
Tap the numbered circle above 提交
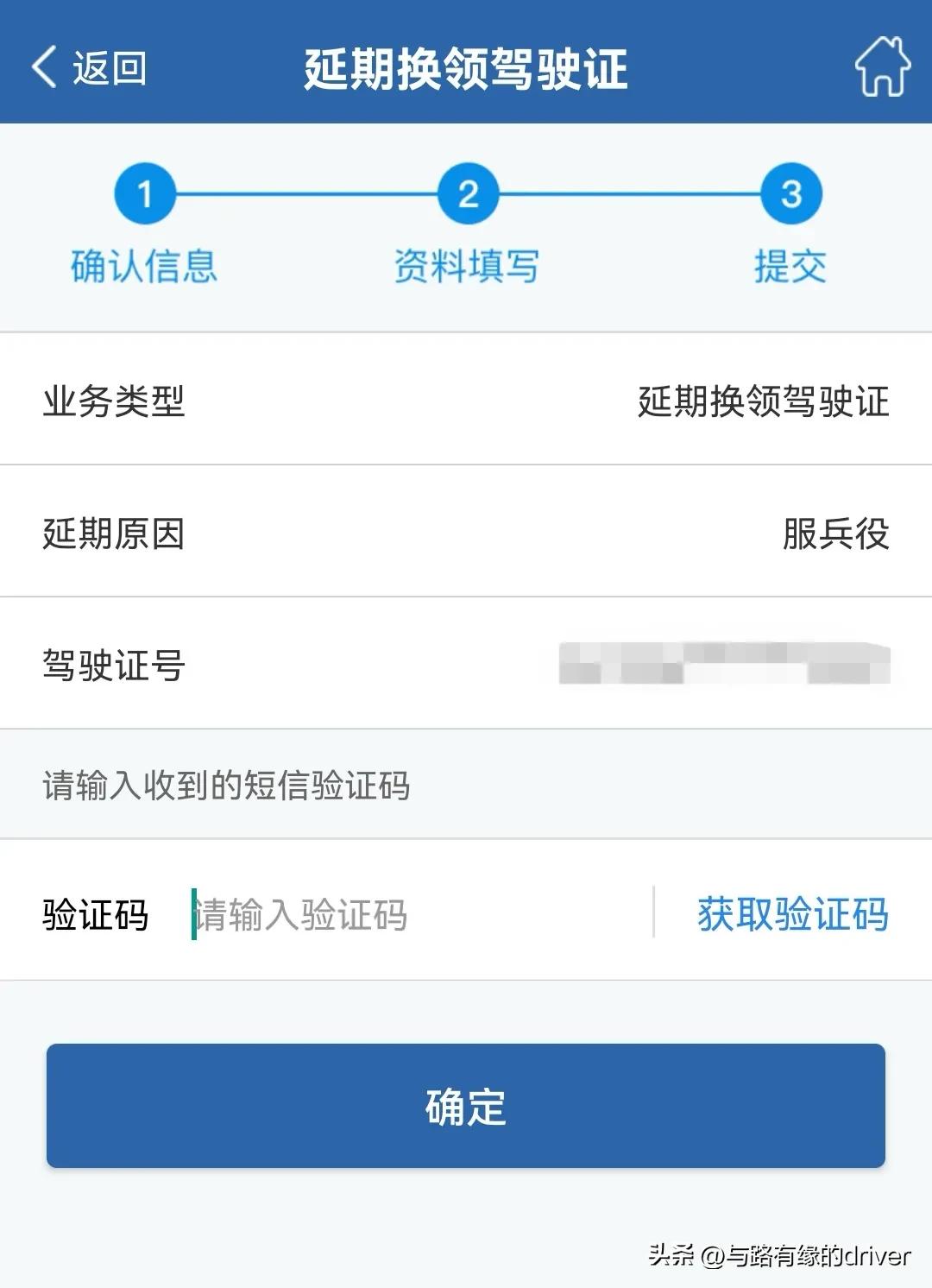[790, 193]
